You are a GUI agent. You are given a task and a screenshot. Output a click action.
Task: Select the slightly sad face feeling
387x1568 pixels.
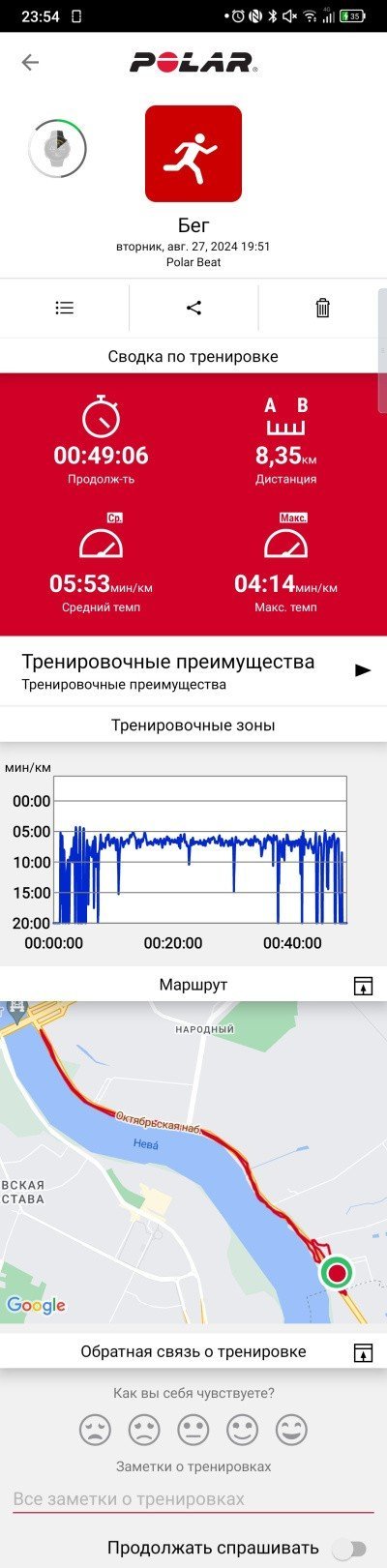click(144, 1430)
